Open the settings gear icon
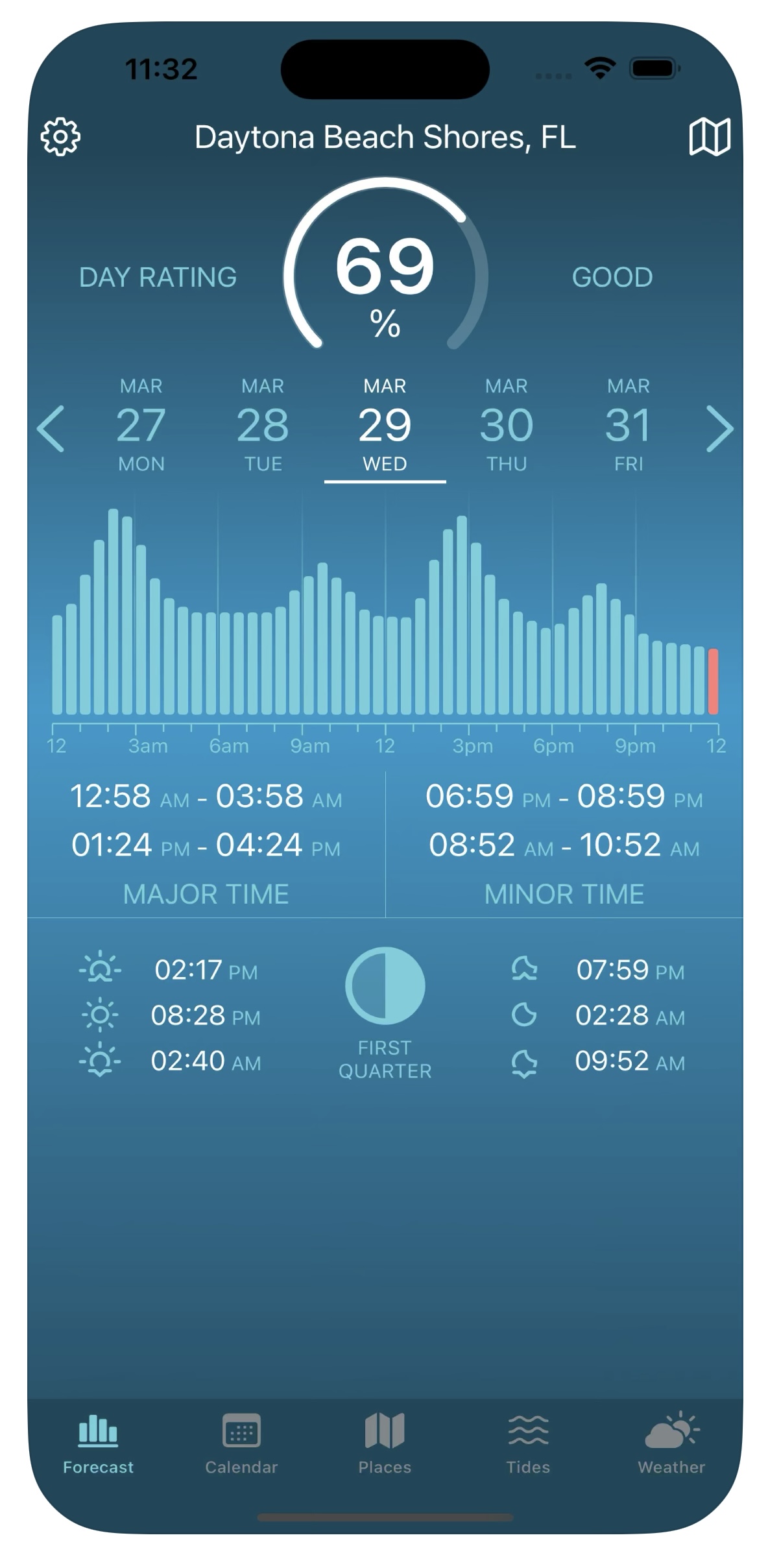Screen dimensions: 768x1568 click(x=60, y=137)
